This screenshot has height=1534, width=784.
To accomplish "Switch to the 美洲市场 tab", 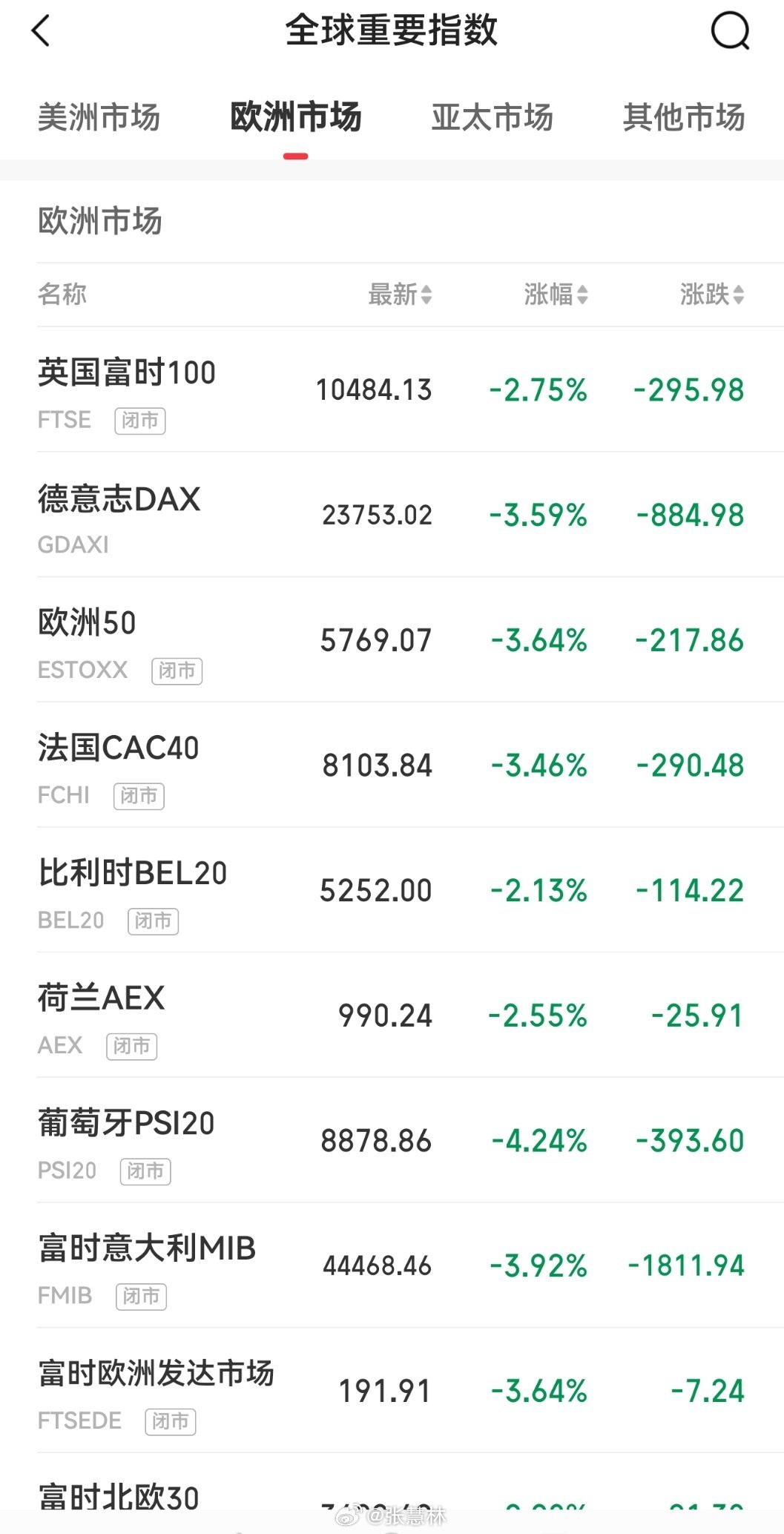I will click(99, 118).
